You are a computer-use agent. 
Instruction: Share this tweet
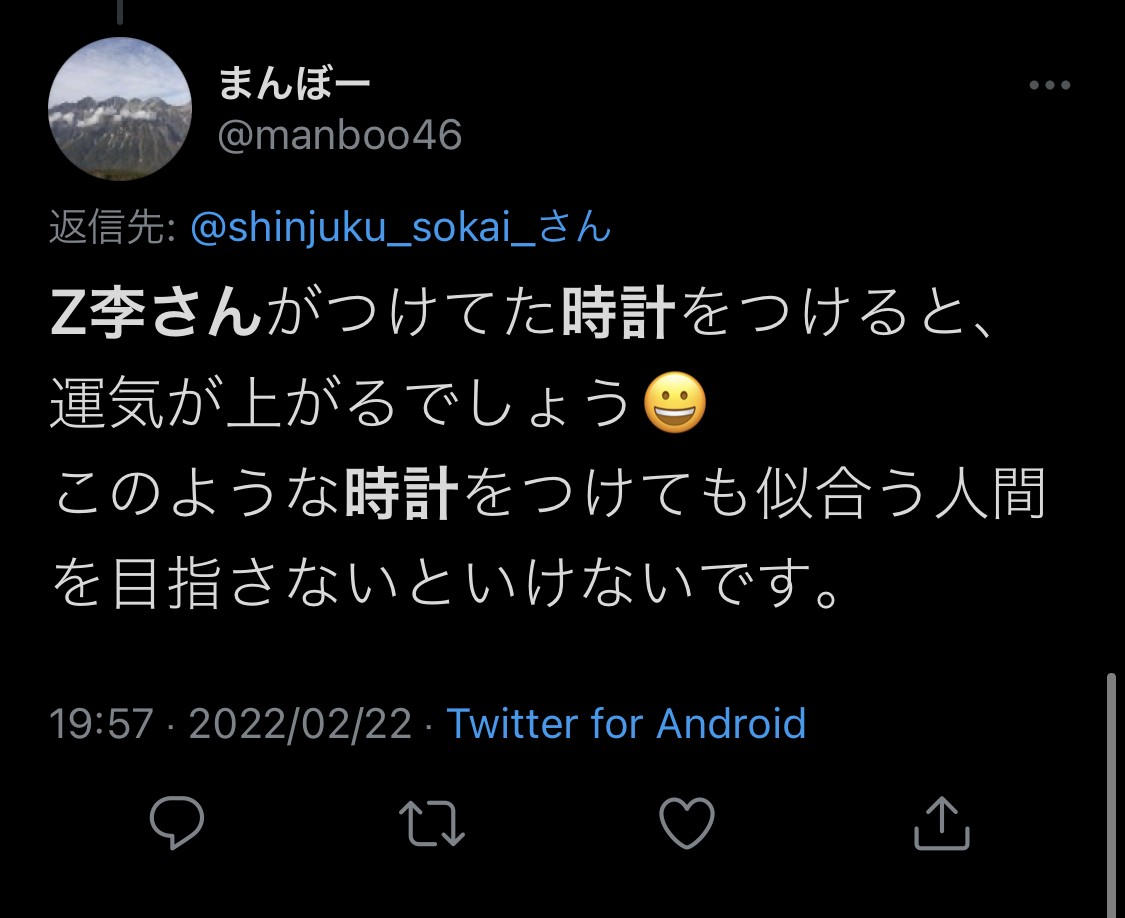click(943, 823)
